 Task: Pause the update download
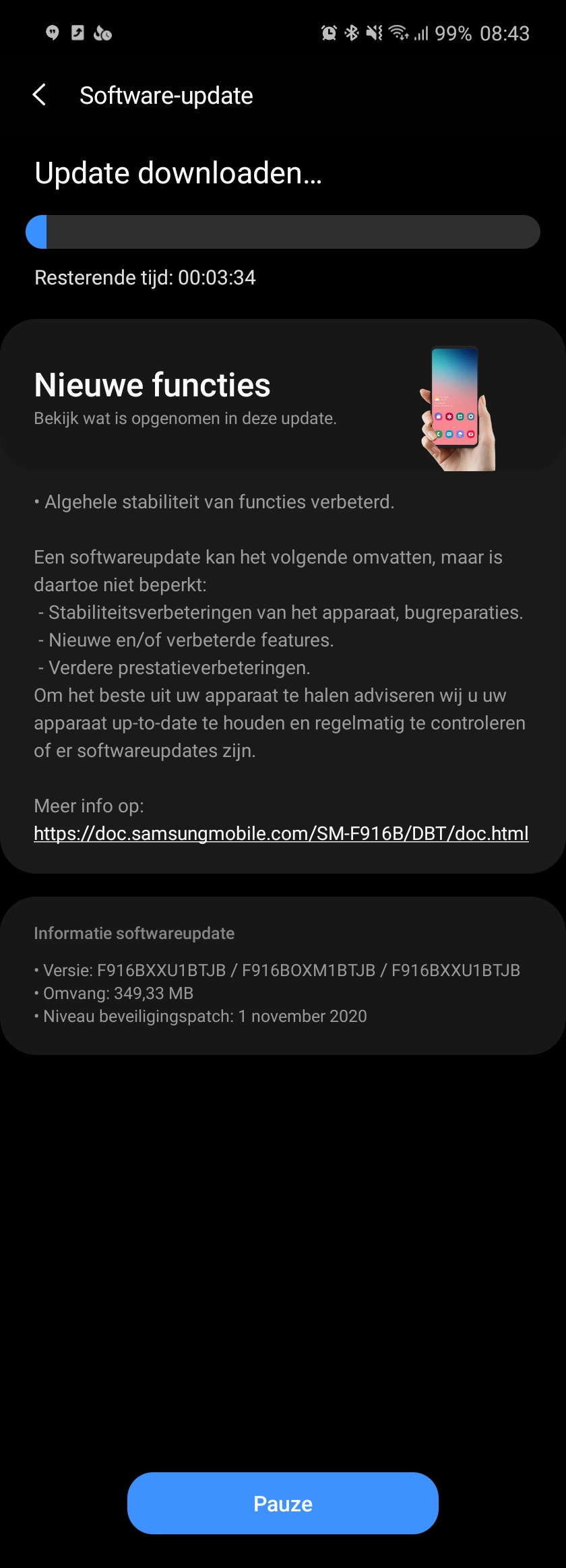[x=282, y=1503]
